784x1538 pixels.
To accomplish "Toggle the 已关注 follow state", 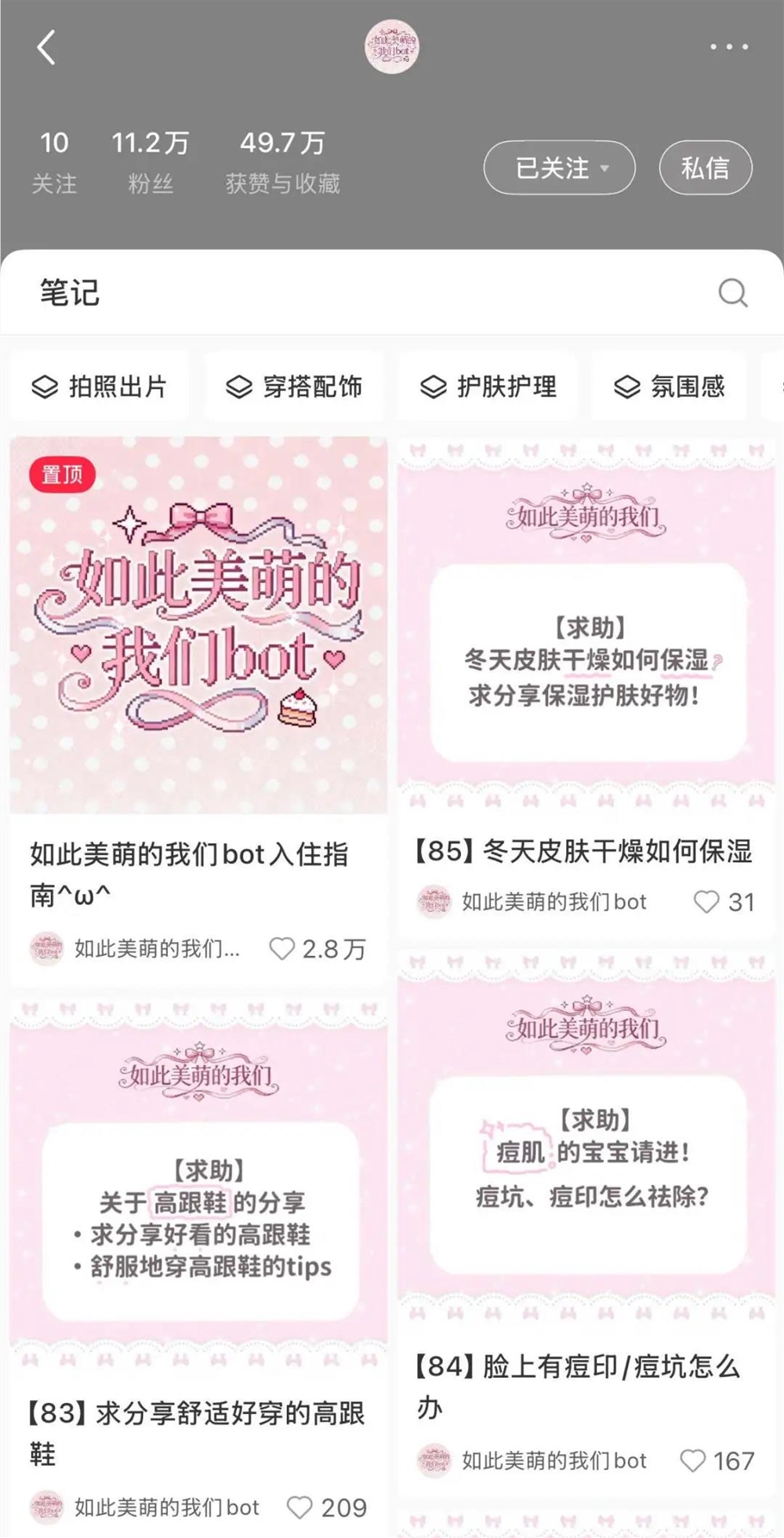I will click(x=558, y=167).
